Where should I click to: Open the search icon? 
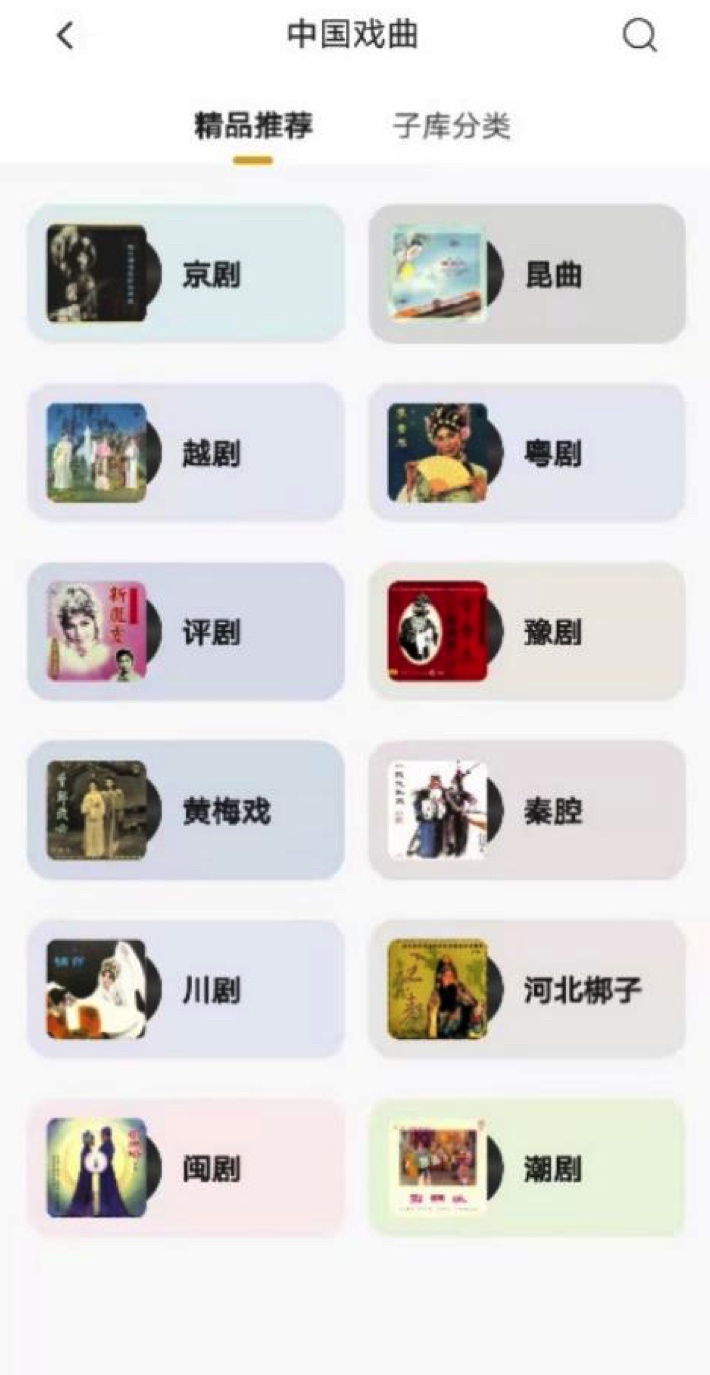click(x=639, y=36)
